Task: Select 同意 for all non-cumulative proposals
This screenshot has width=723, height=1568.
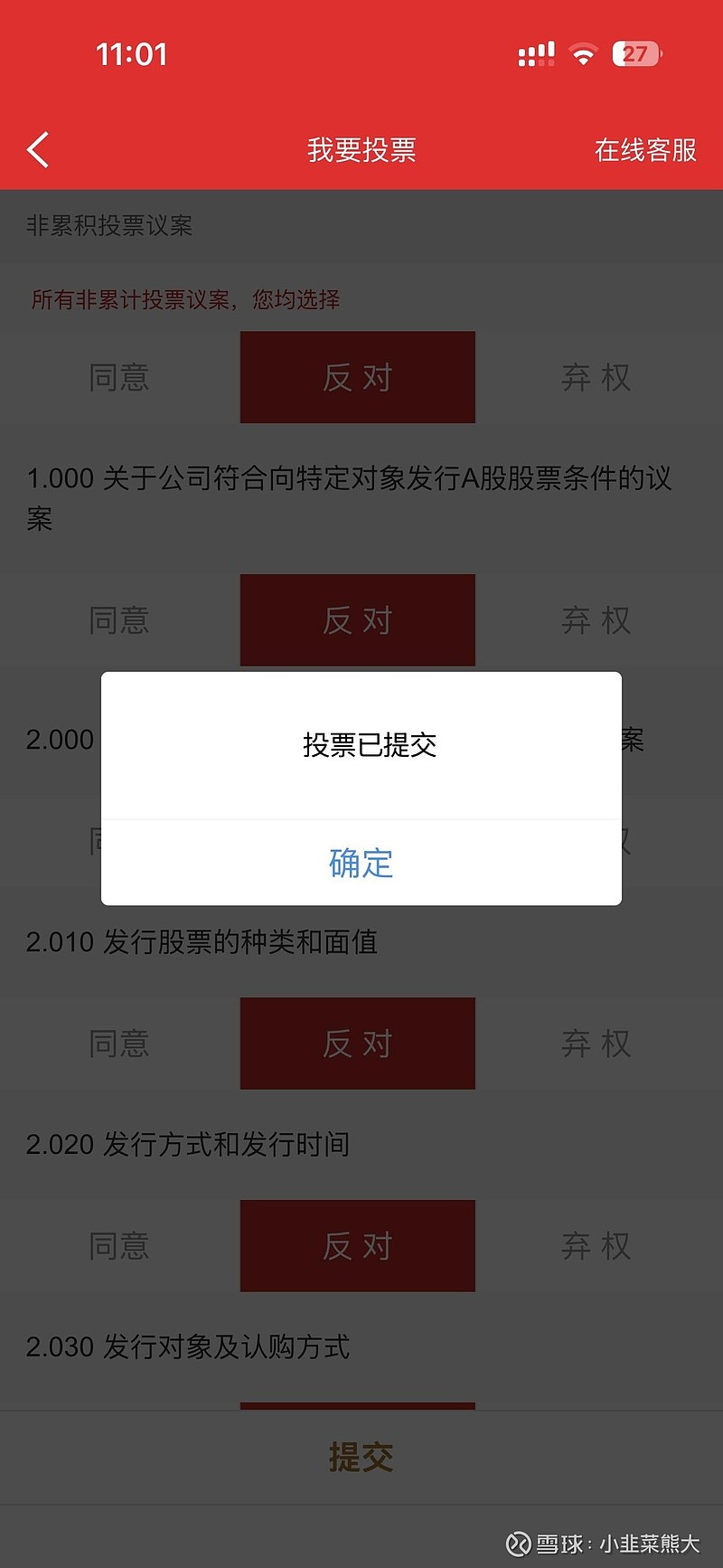Action: tap(119, 377)
